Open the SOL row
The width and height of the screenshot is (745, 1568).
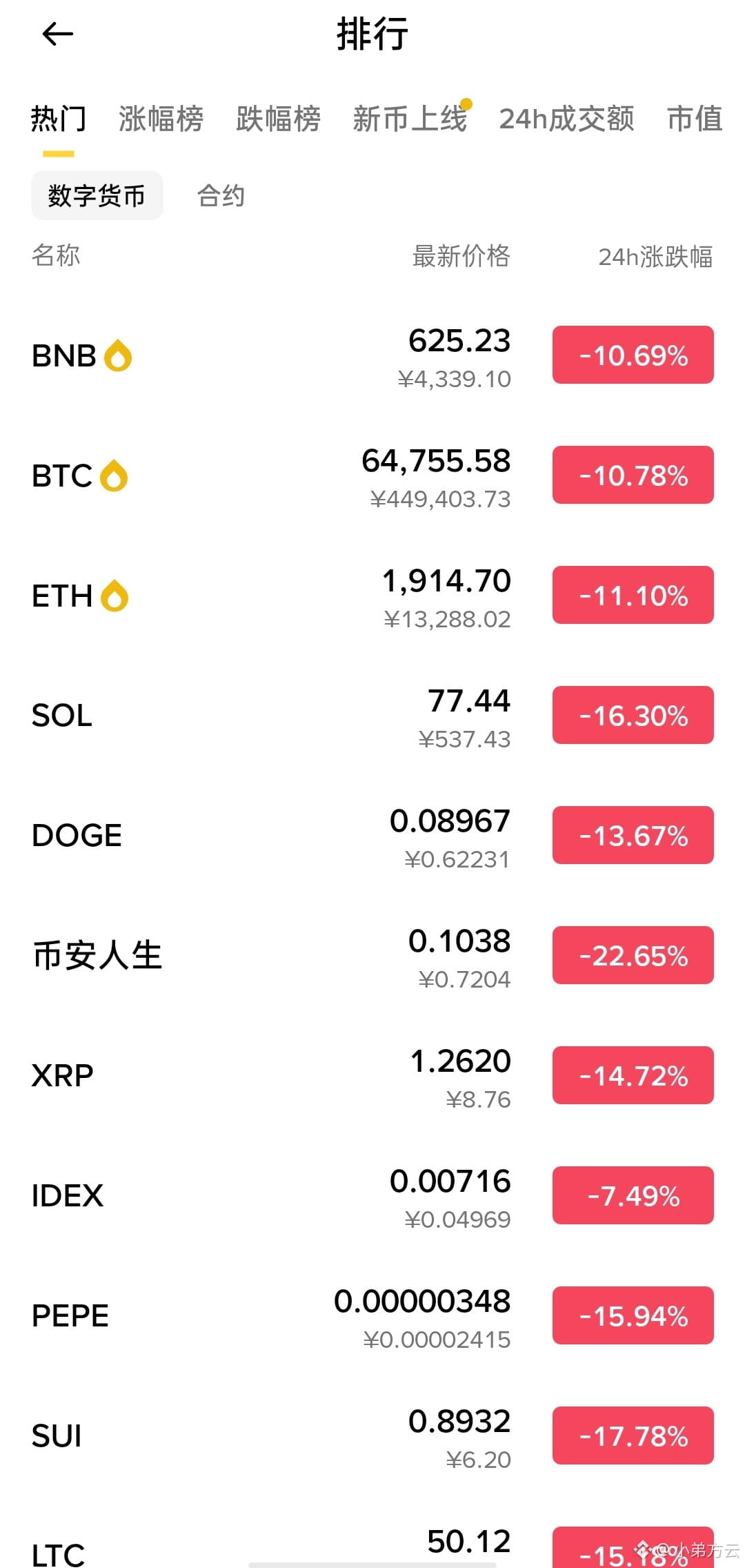pos(372,716)
